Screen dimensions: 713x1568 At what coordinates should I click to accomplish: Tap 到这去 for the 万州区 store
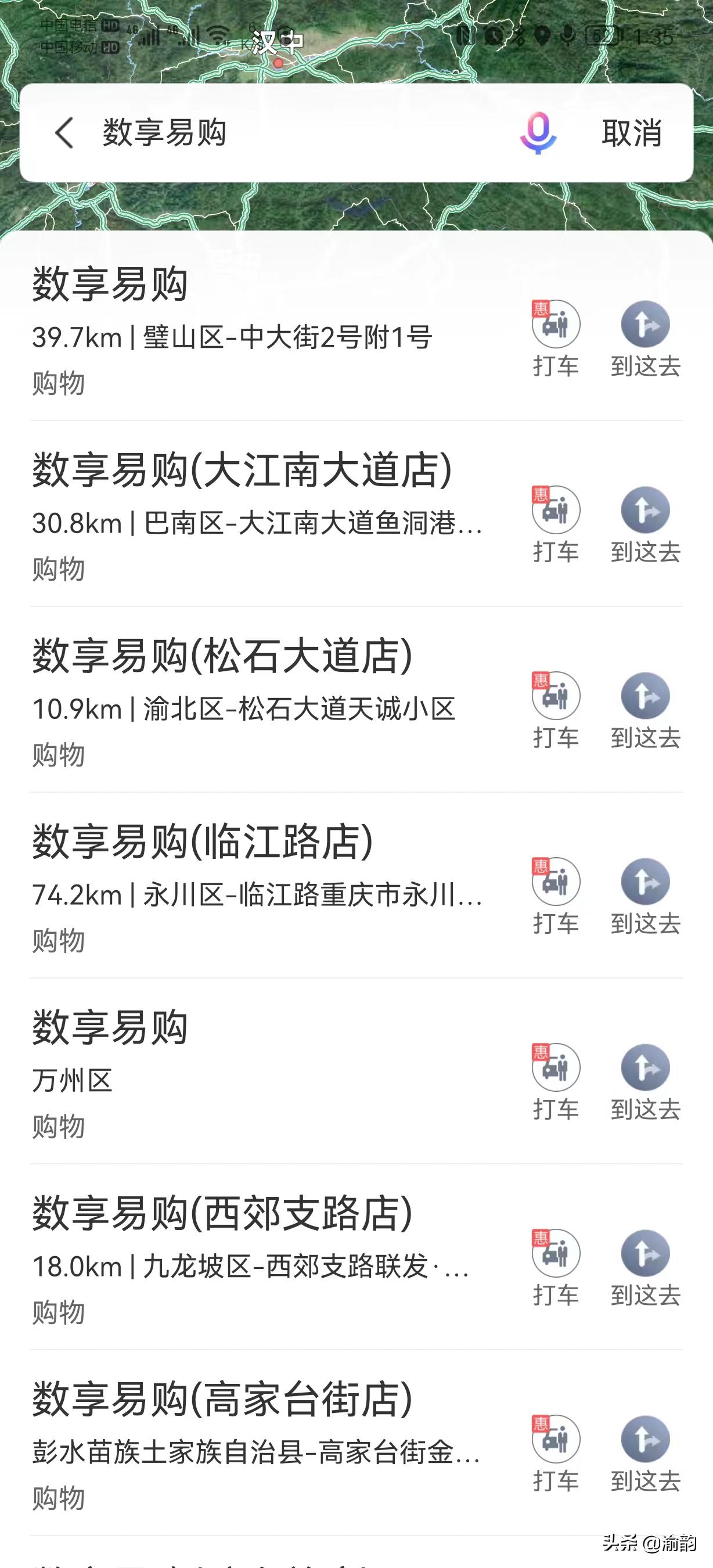click(x=646, y=1068)
